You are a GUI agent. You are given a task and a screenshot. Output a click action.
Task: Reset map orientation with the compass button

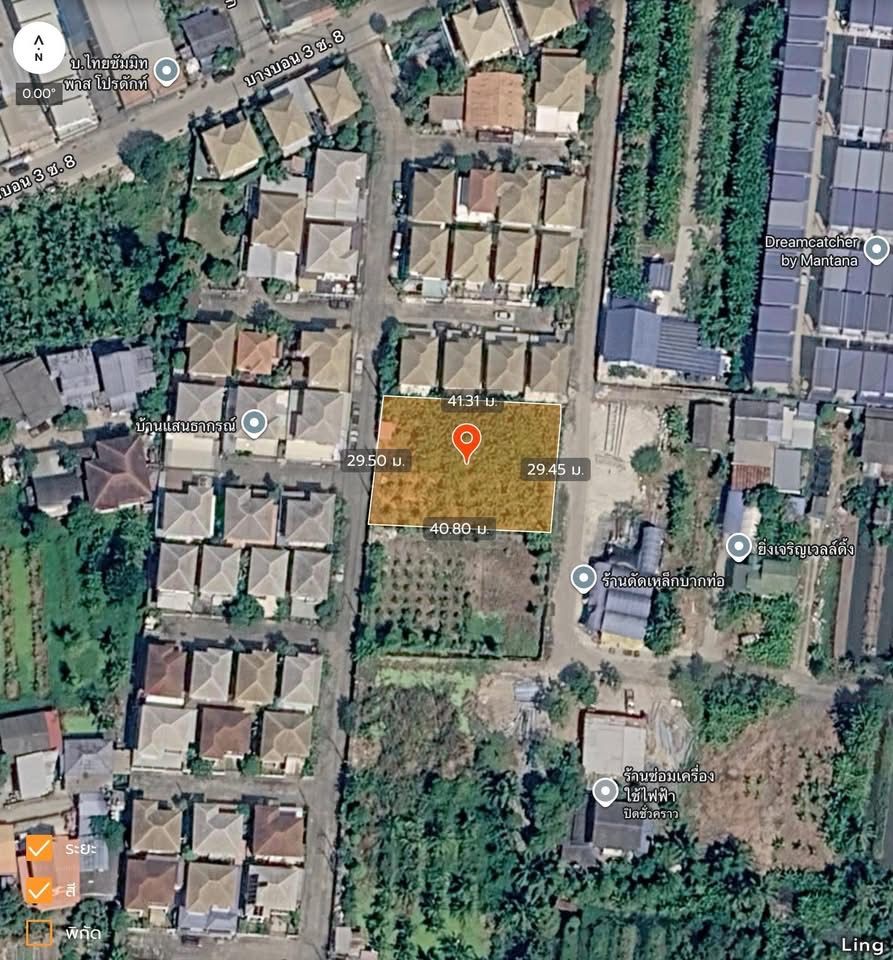[x=38, y=48]
